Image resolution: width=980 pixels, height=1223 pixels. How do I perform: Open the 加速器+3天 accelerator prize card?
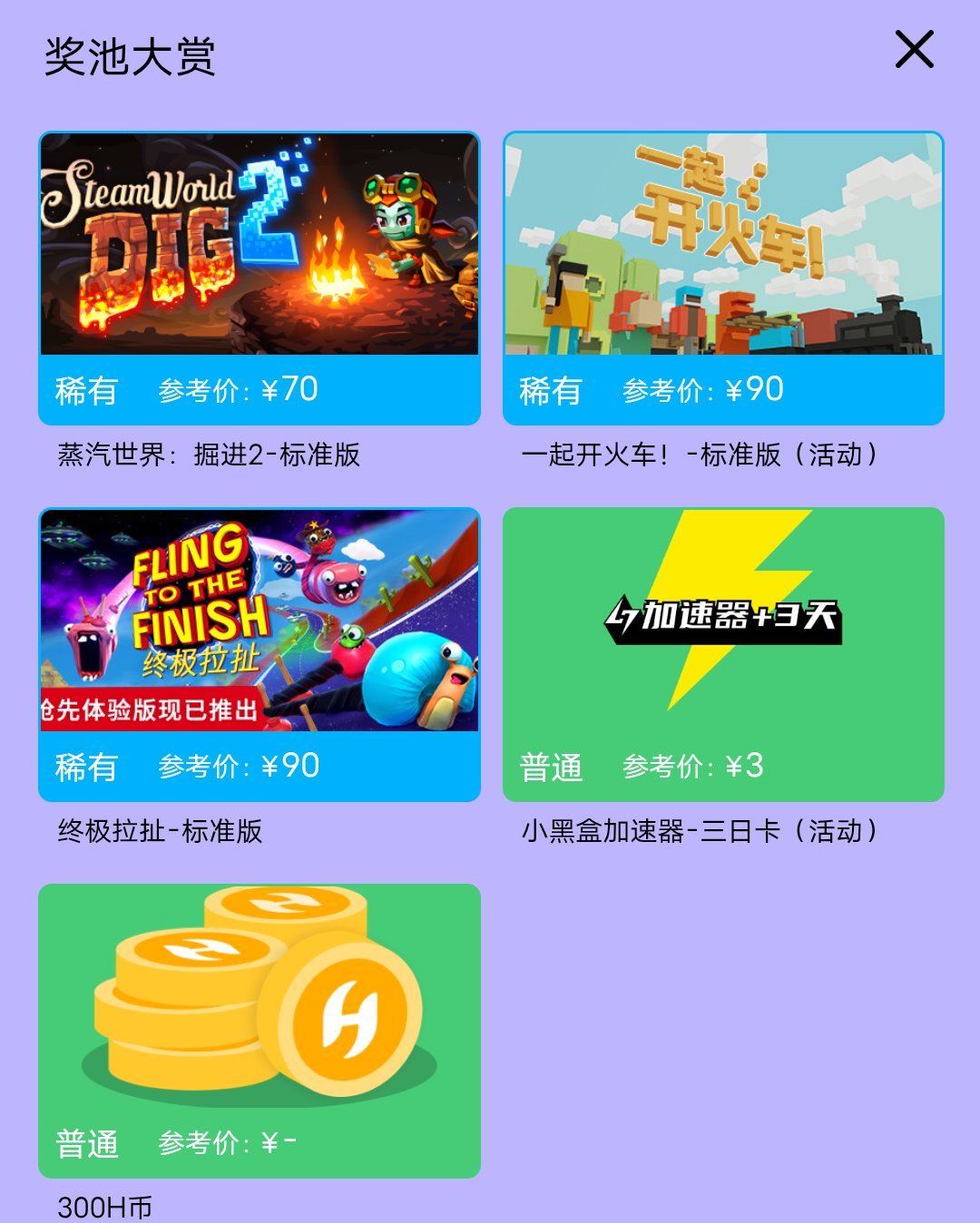coord(723,654)
